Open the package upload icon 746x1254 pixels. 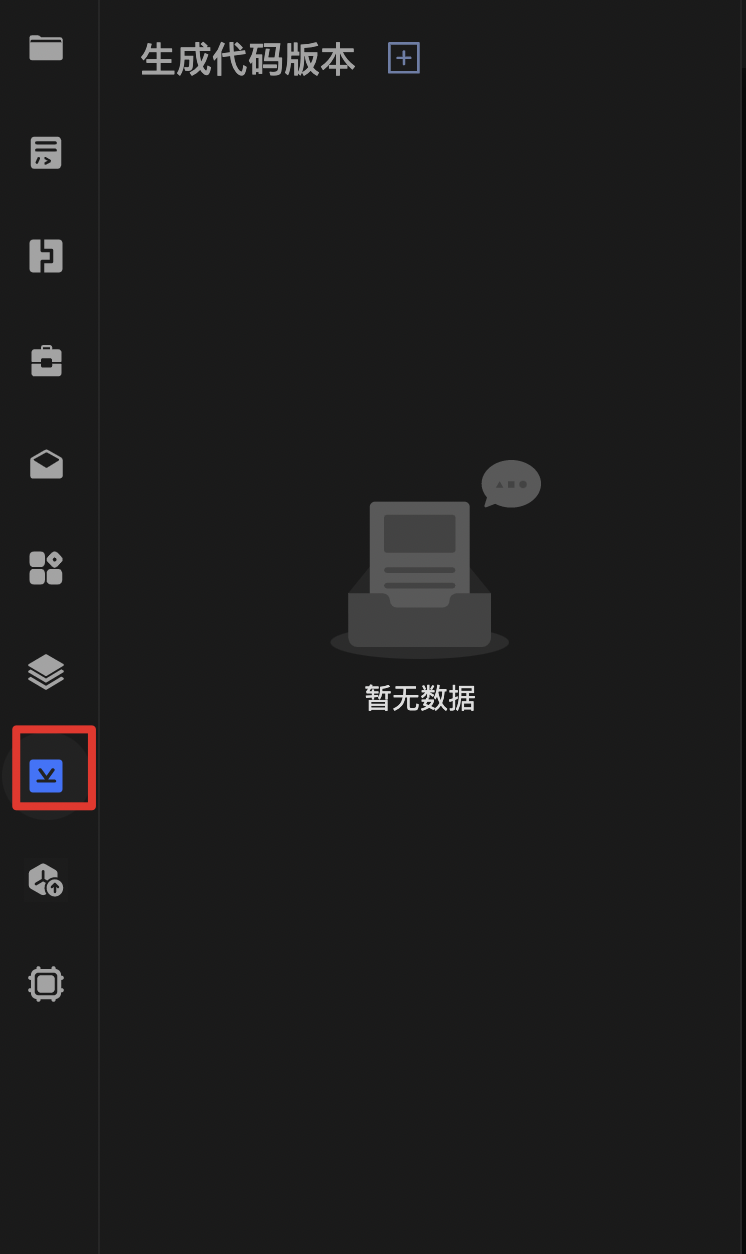pyautogui.click(x=46, y=880)
